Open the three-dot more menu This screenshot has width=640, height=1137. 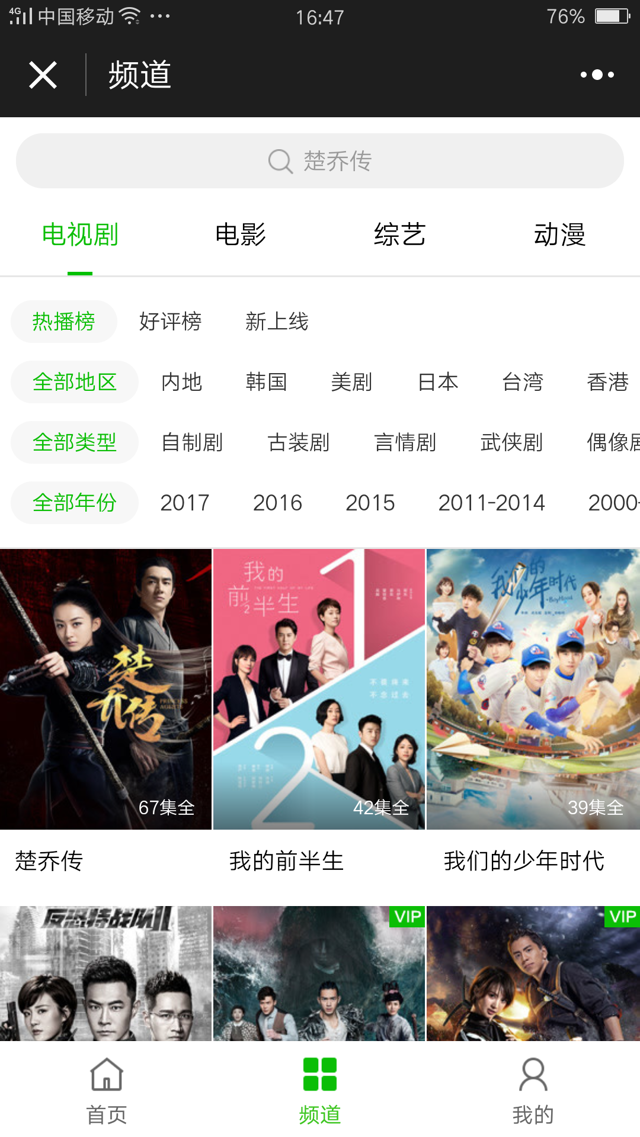point(597,75)
